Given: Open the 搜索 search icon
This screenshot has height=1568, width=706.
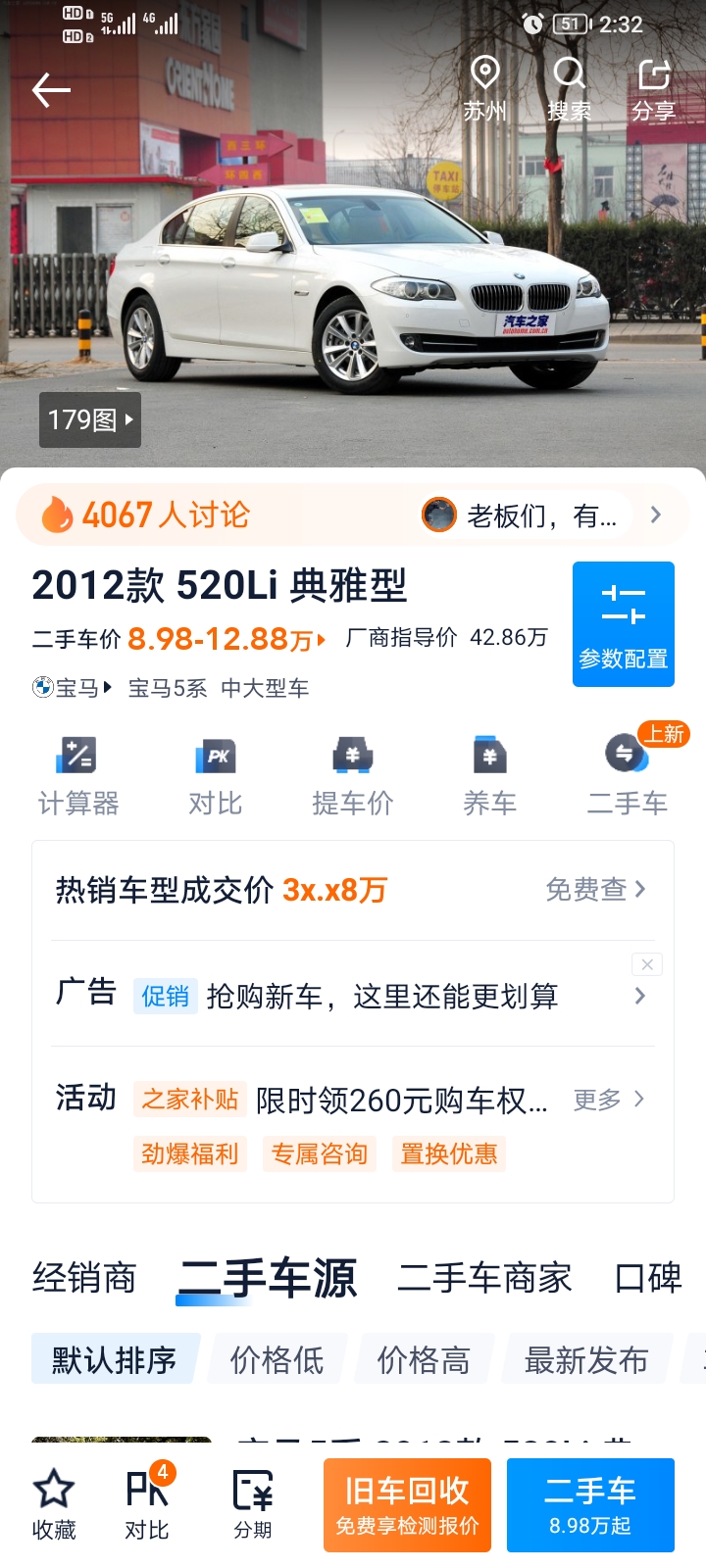Looking at the screenshot, I should click(x=569, y=89).
